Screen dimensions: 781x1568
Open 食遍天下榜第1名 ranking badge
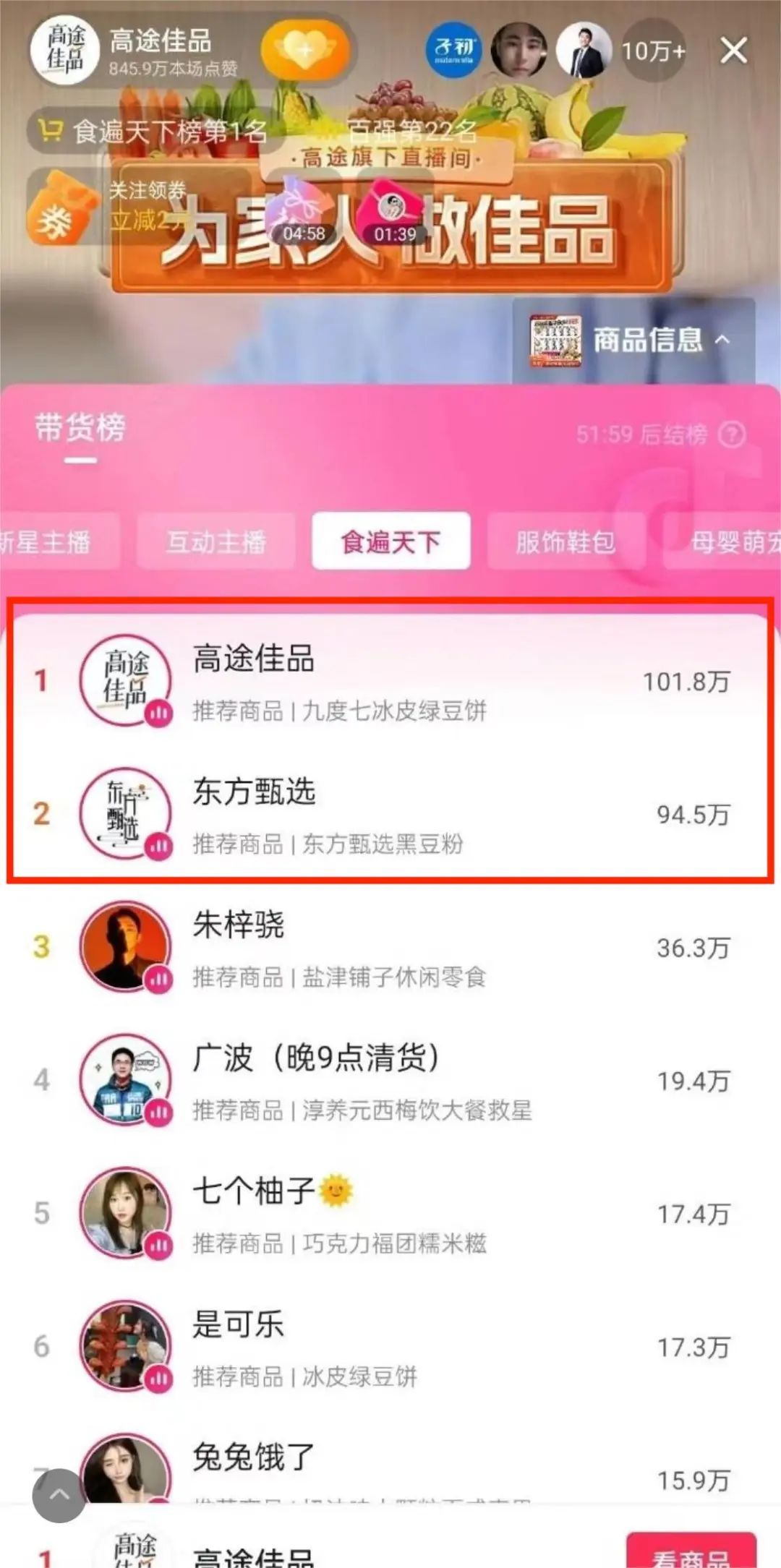coord(155,131)
